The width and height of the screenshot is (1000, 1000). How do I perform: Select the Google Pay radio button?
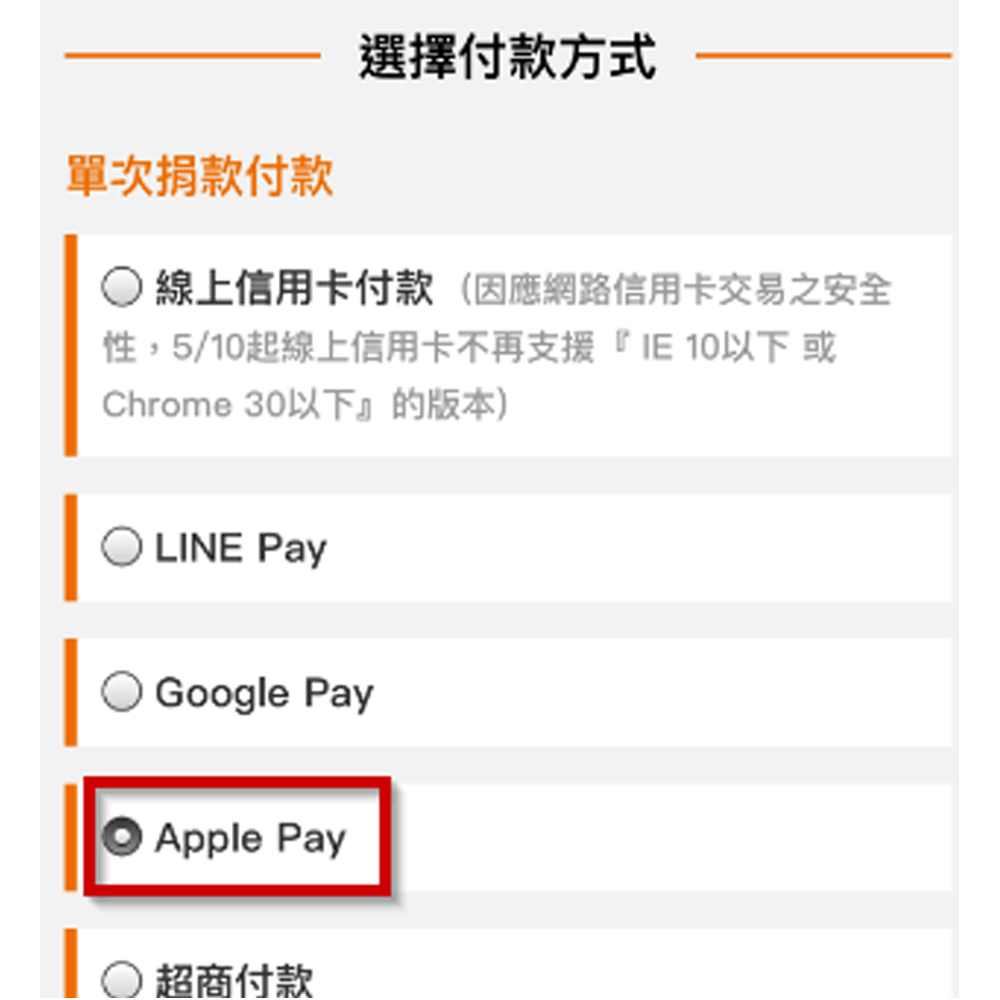click(122, 692)
